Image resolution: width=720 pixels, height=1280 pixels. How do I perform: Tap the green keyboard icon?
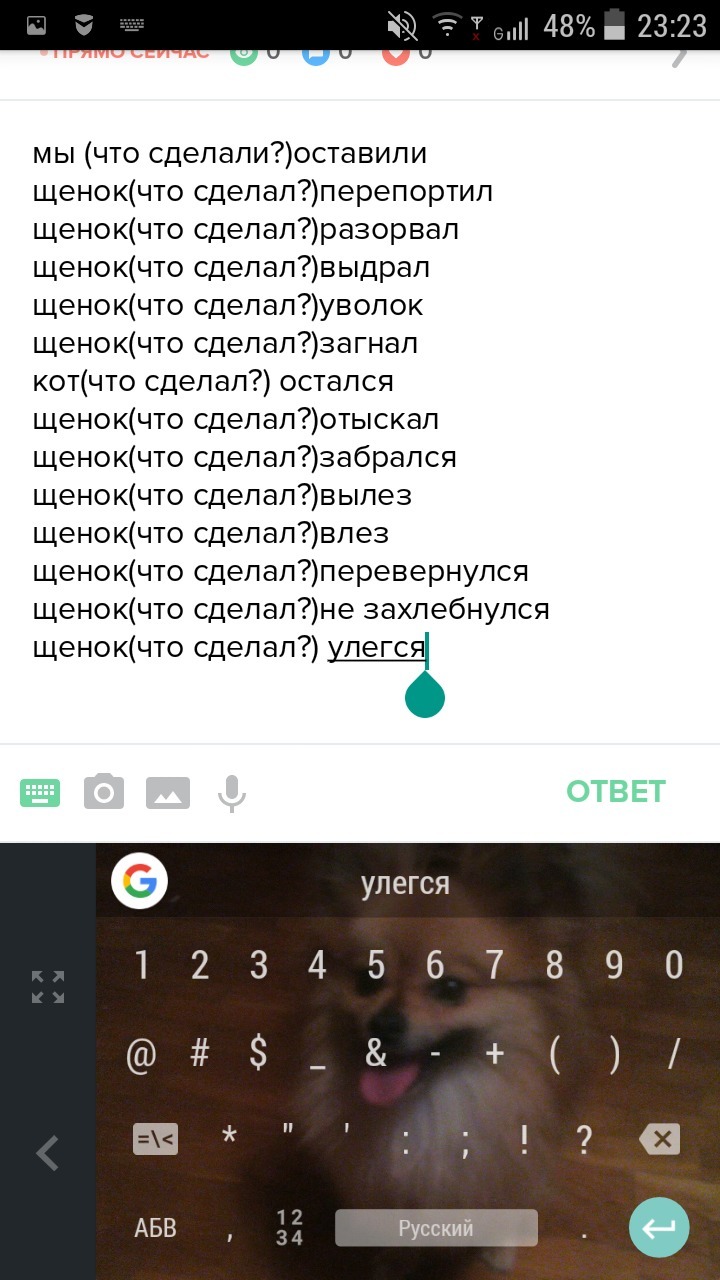[x=40, y=793]
